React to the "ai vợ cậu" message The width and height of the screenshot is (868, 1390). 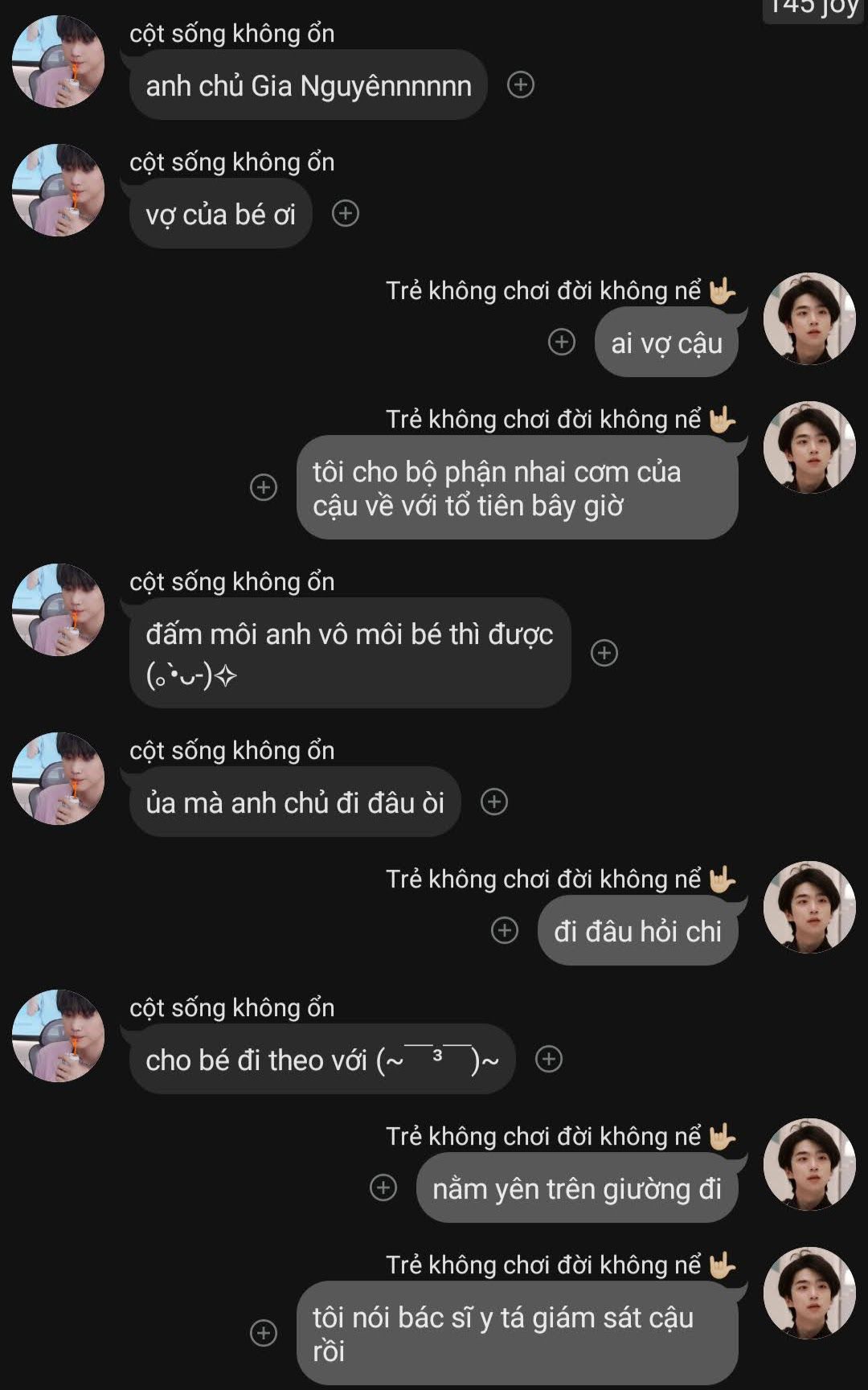(x=562, y=342)
